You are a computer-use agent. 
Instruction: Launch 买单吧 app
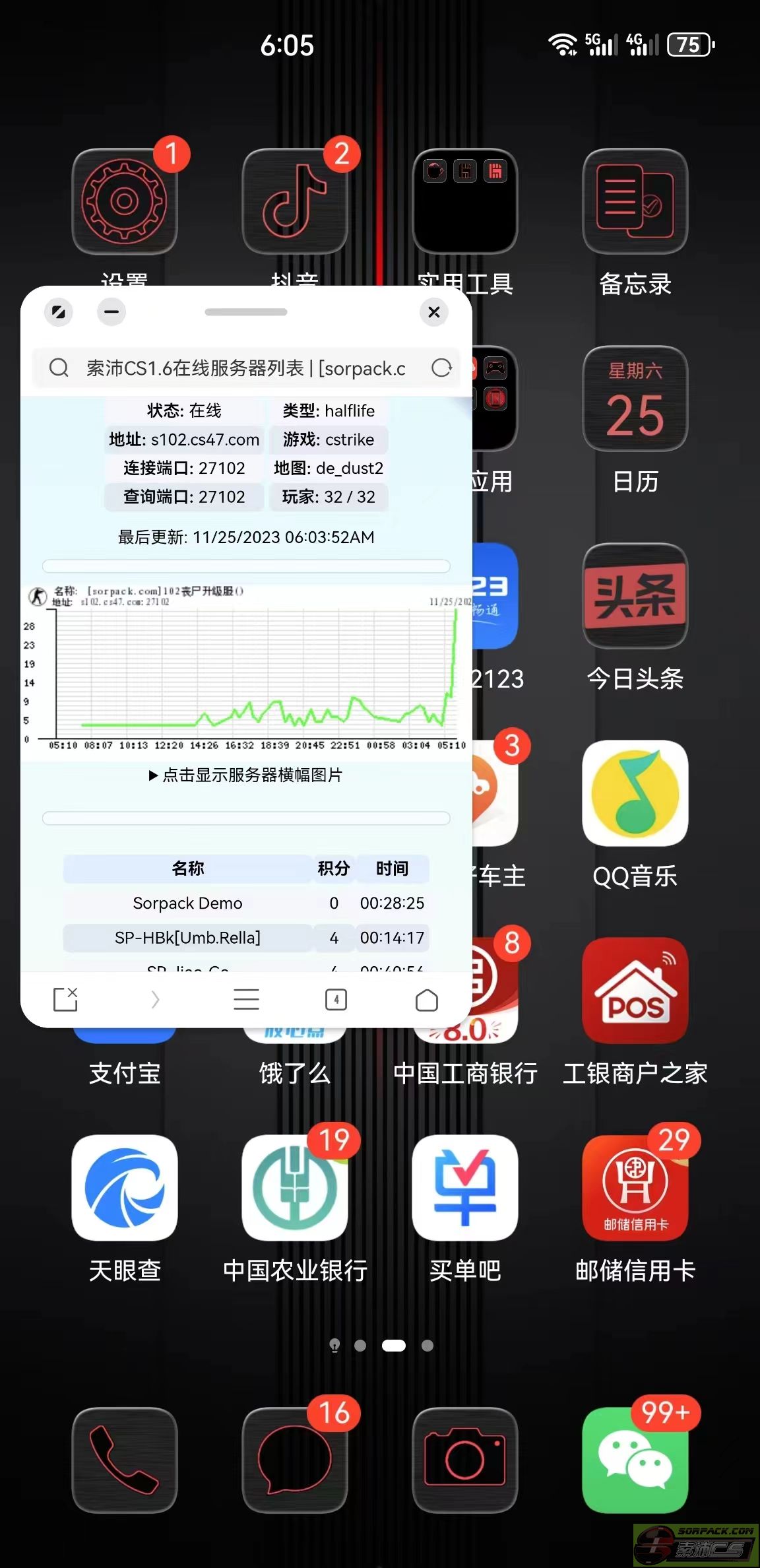tap(464, 1208)
